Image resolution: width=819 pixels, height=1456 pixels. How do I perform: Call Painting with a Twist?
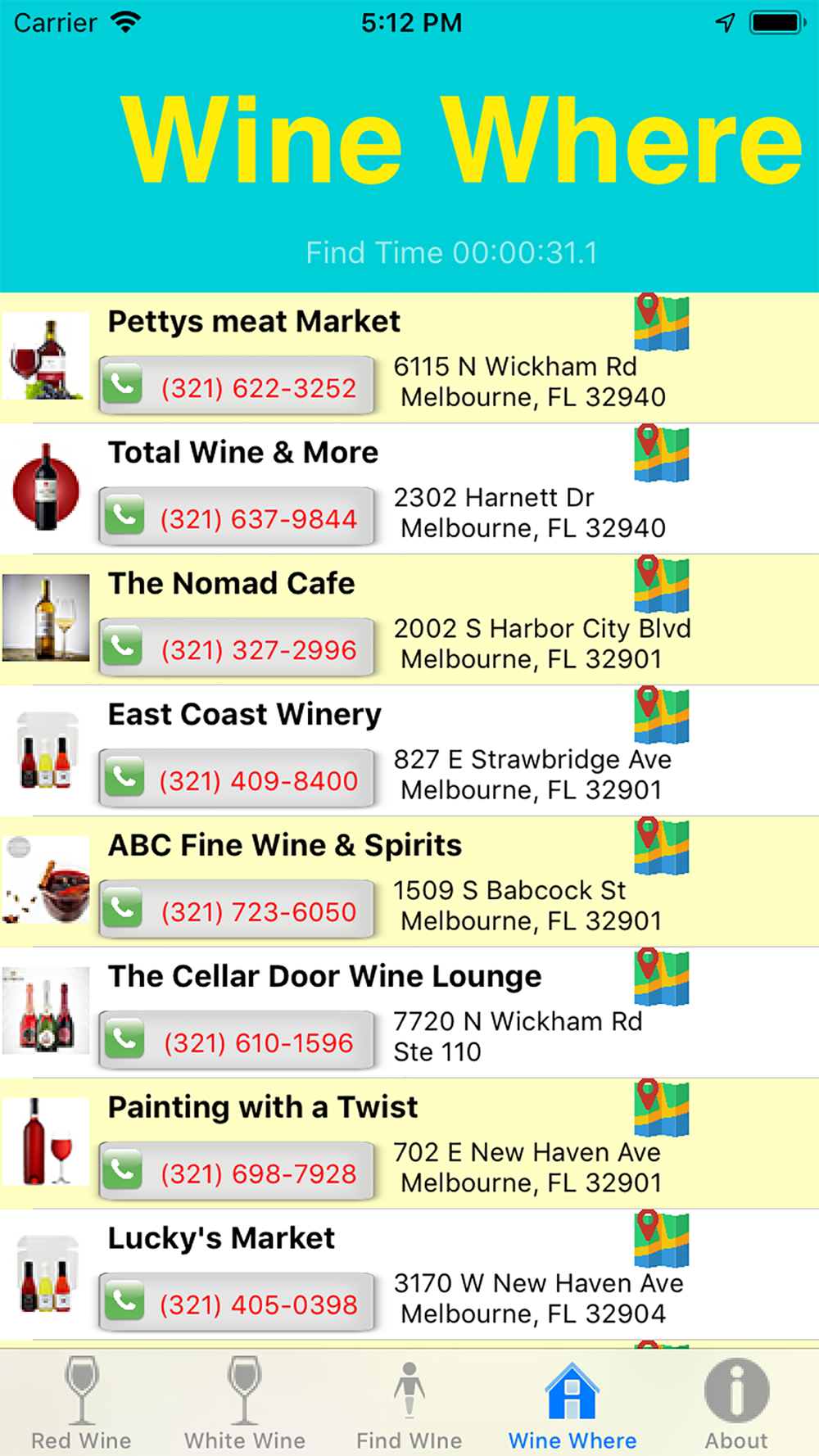236,1172
